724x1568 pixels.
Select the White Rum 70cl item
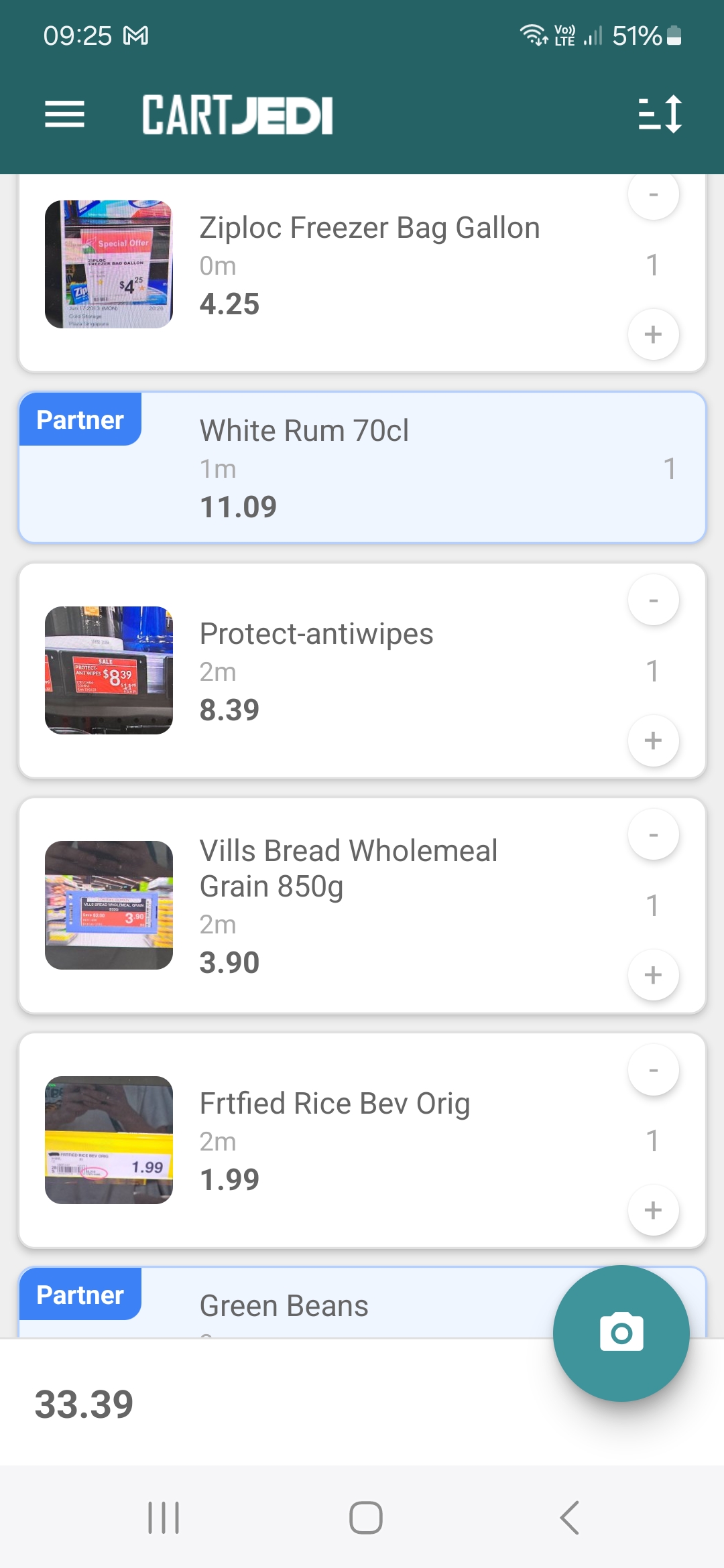(362, 465)
